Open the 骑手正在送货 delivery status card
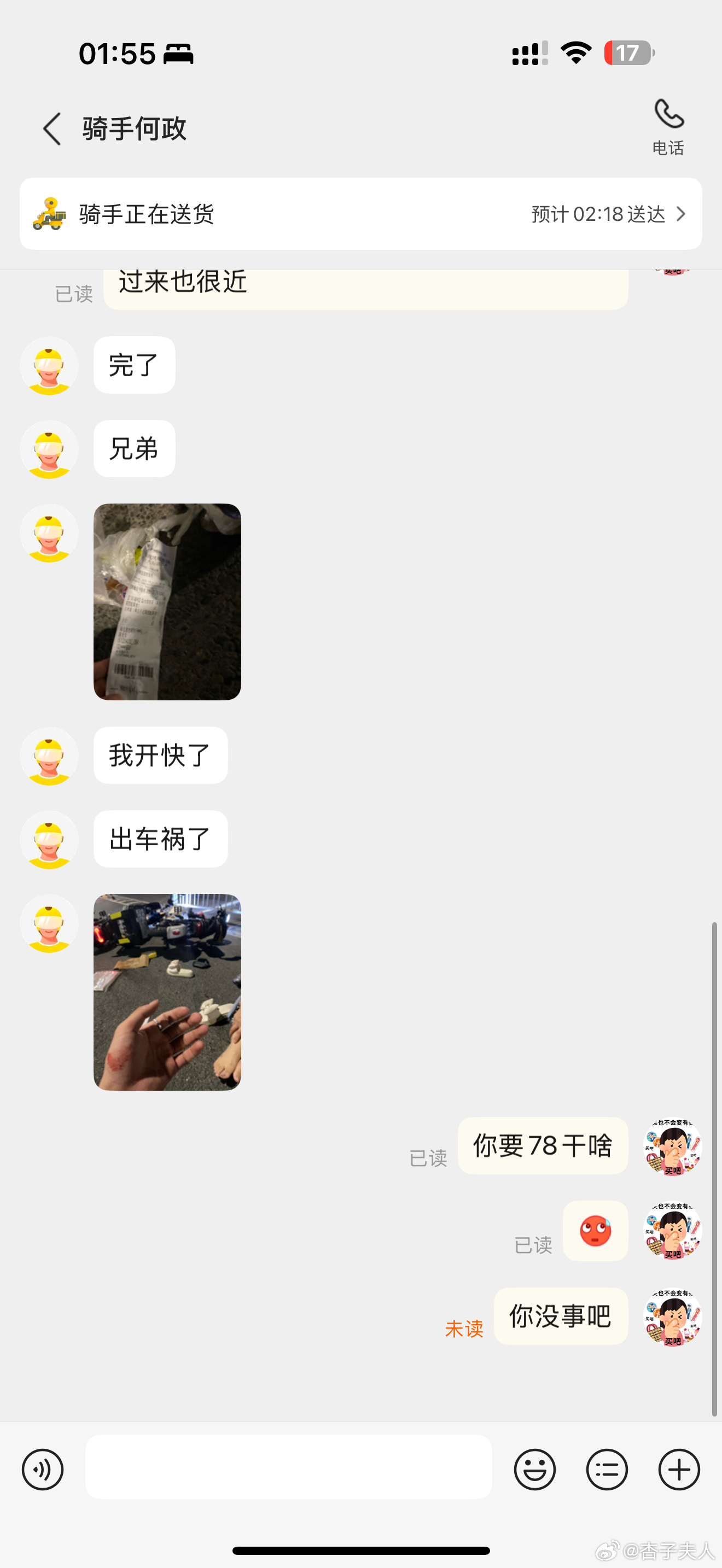722x1568 pixels. pyautogui.click(x=360, y=214)
